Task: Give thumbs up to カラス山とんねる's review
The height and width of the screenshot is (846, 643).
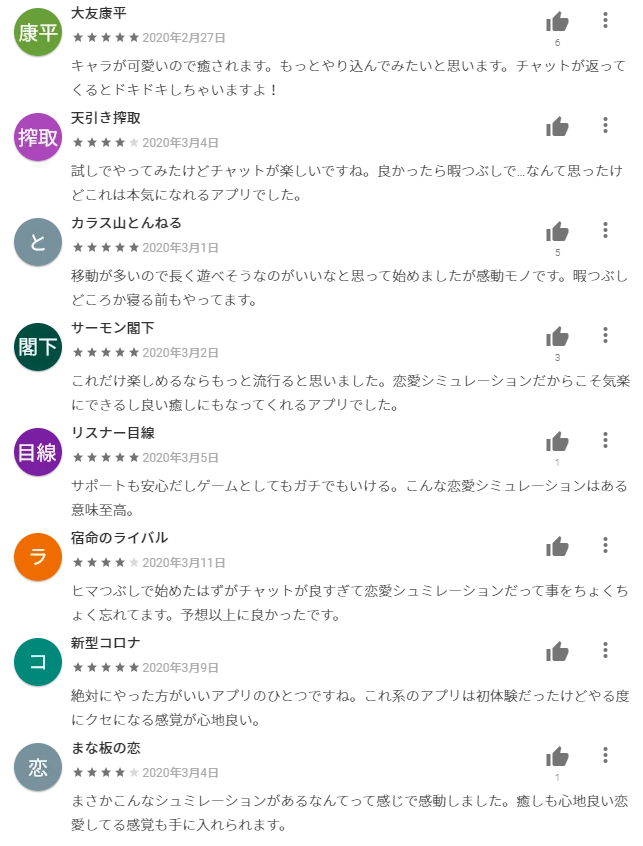Action: pos(557,232)
